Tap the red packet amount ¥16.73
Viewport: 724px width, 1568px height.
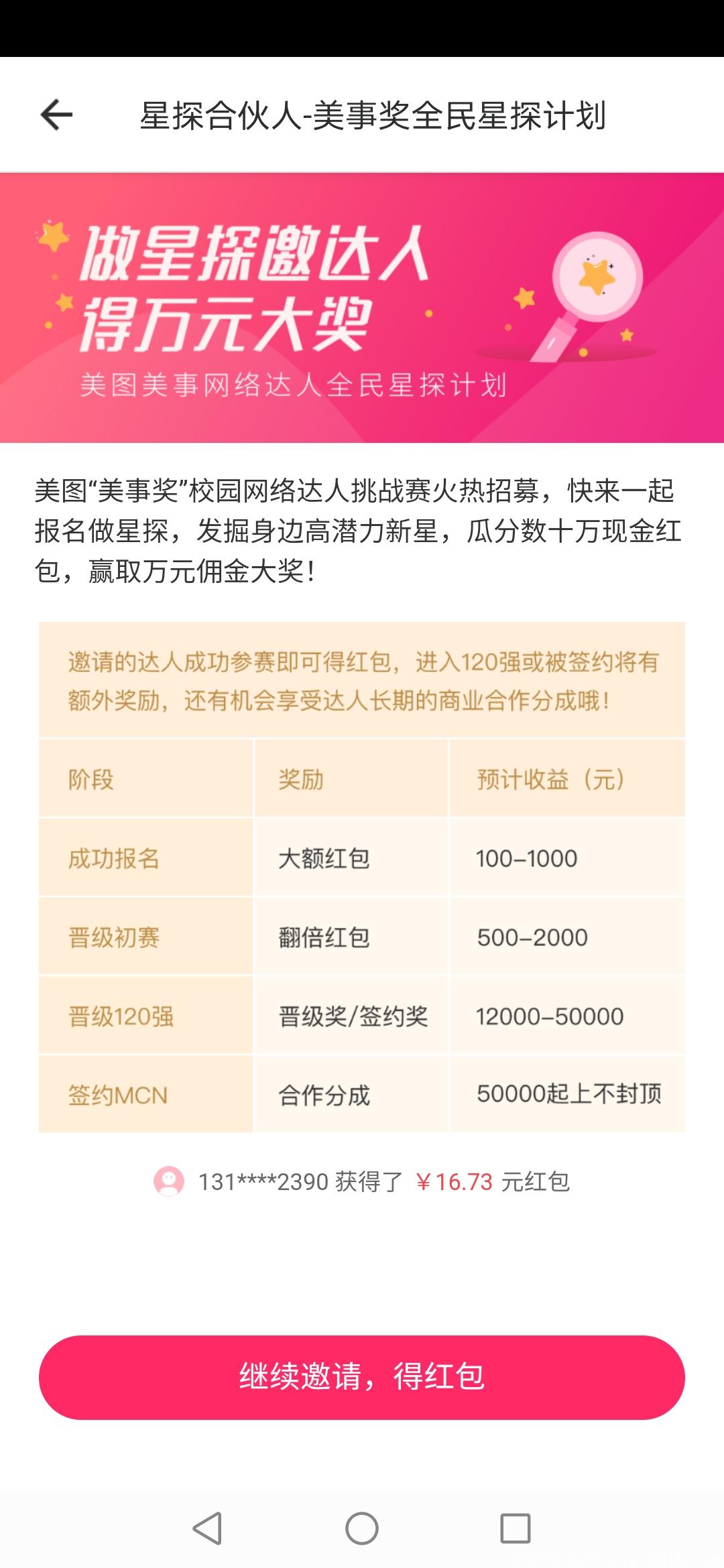tap(452, 1180)
